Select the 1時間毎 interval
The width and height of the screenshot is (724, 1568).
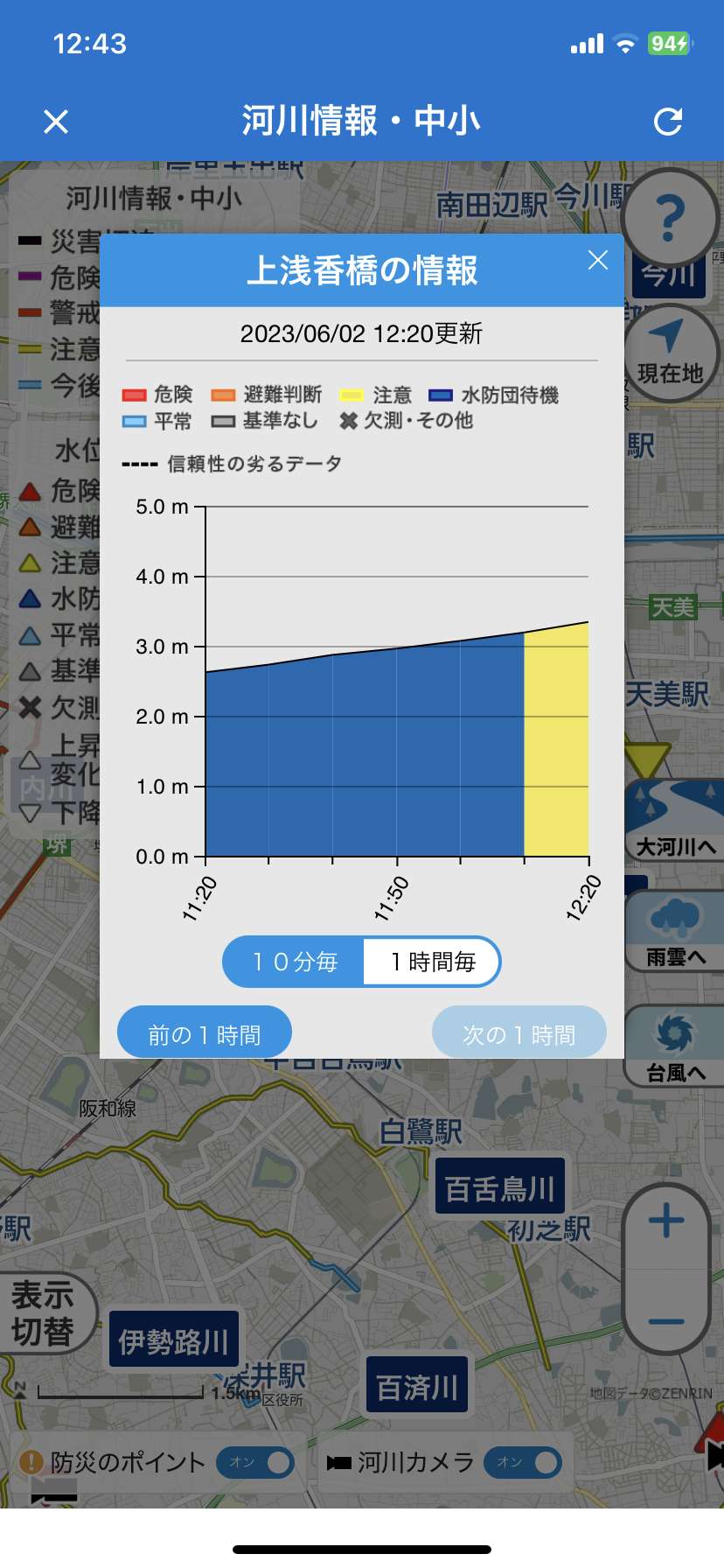click(433, 962)
